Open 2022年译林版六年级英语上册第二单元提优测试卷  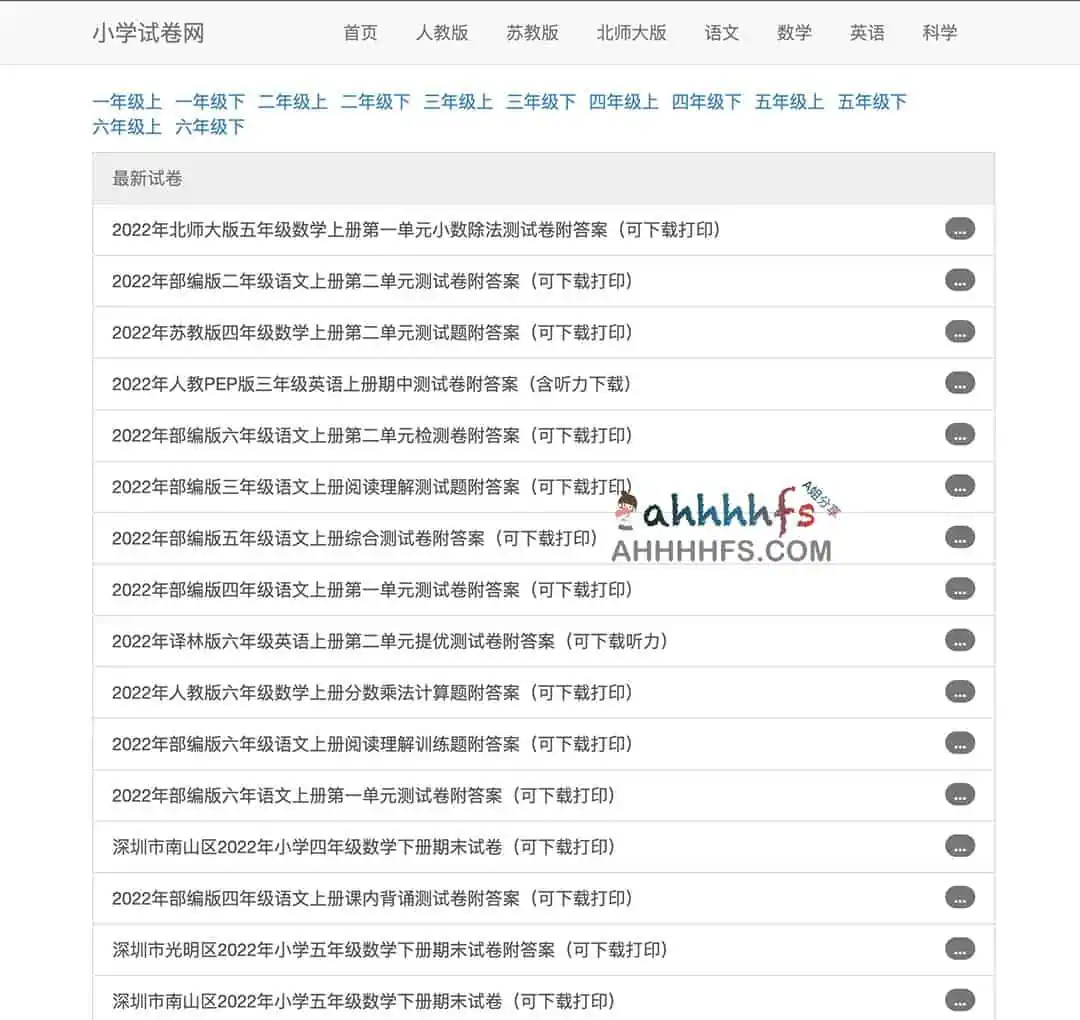pos(390,641)
